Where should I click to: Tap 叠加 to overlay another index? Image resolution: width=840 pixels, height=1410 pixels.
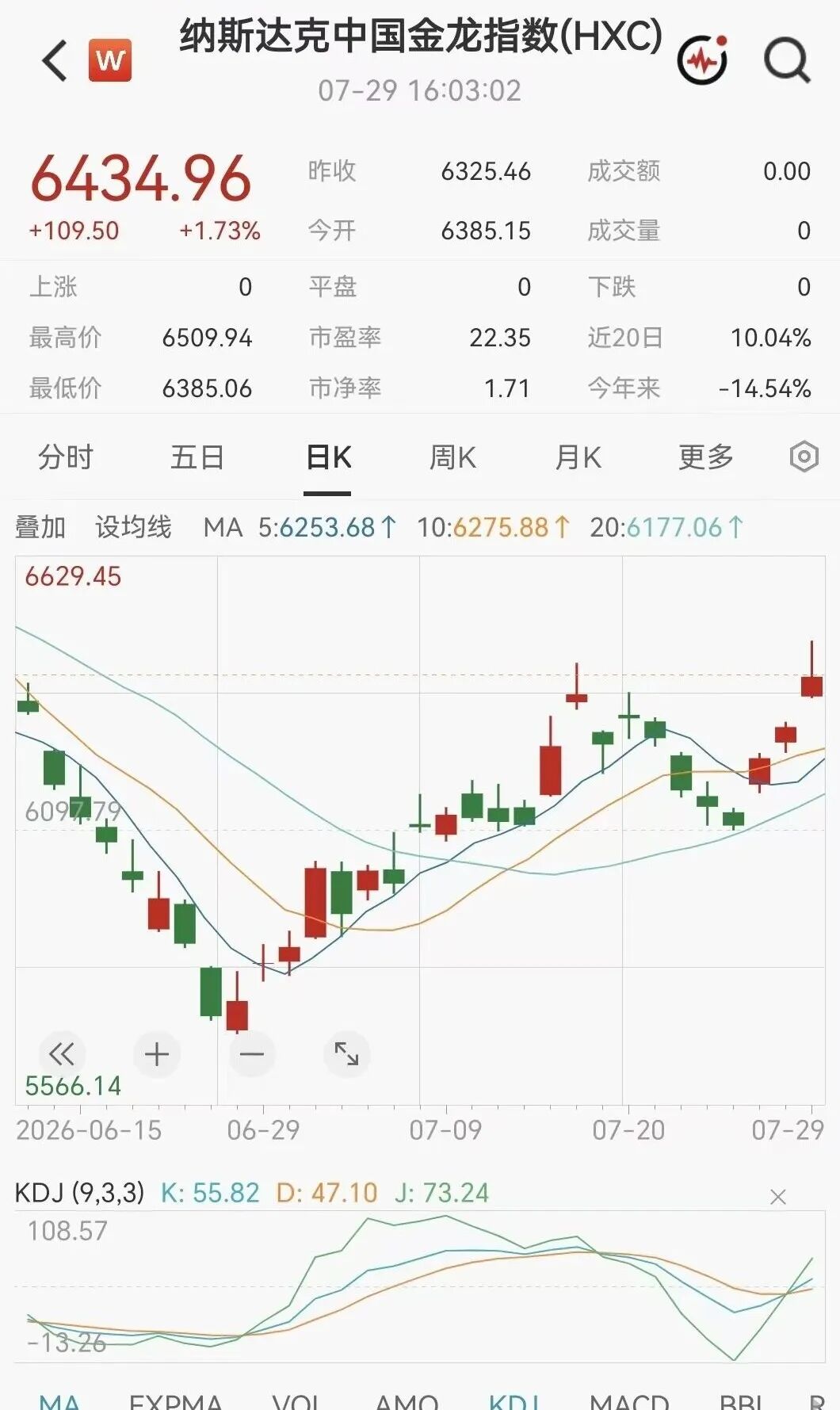[x=40, y=527]
